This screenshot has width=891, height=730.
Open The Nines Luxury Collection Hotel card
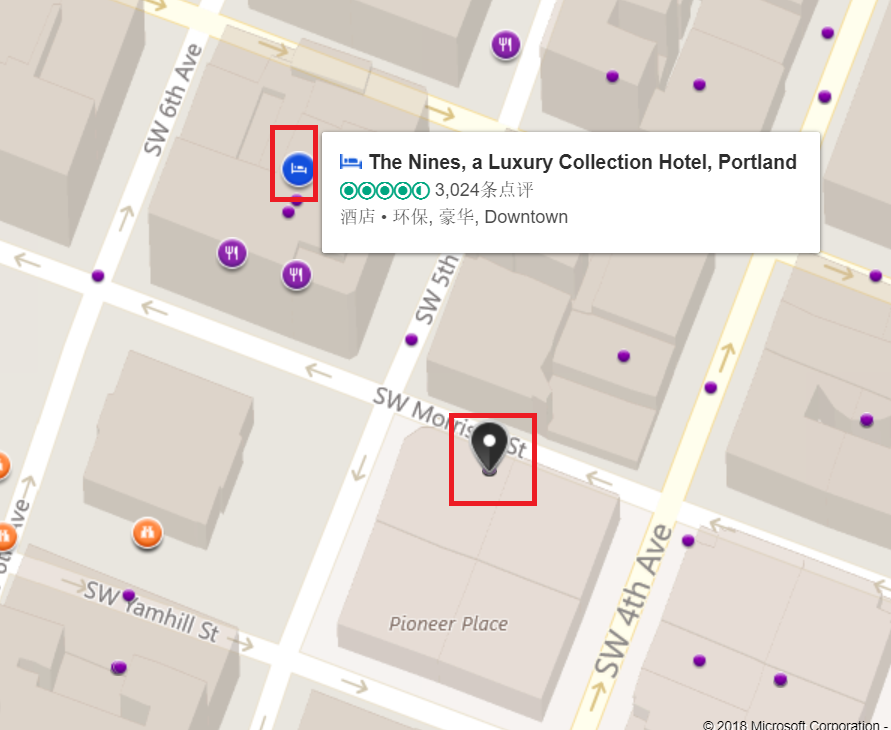point(582,162)
